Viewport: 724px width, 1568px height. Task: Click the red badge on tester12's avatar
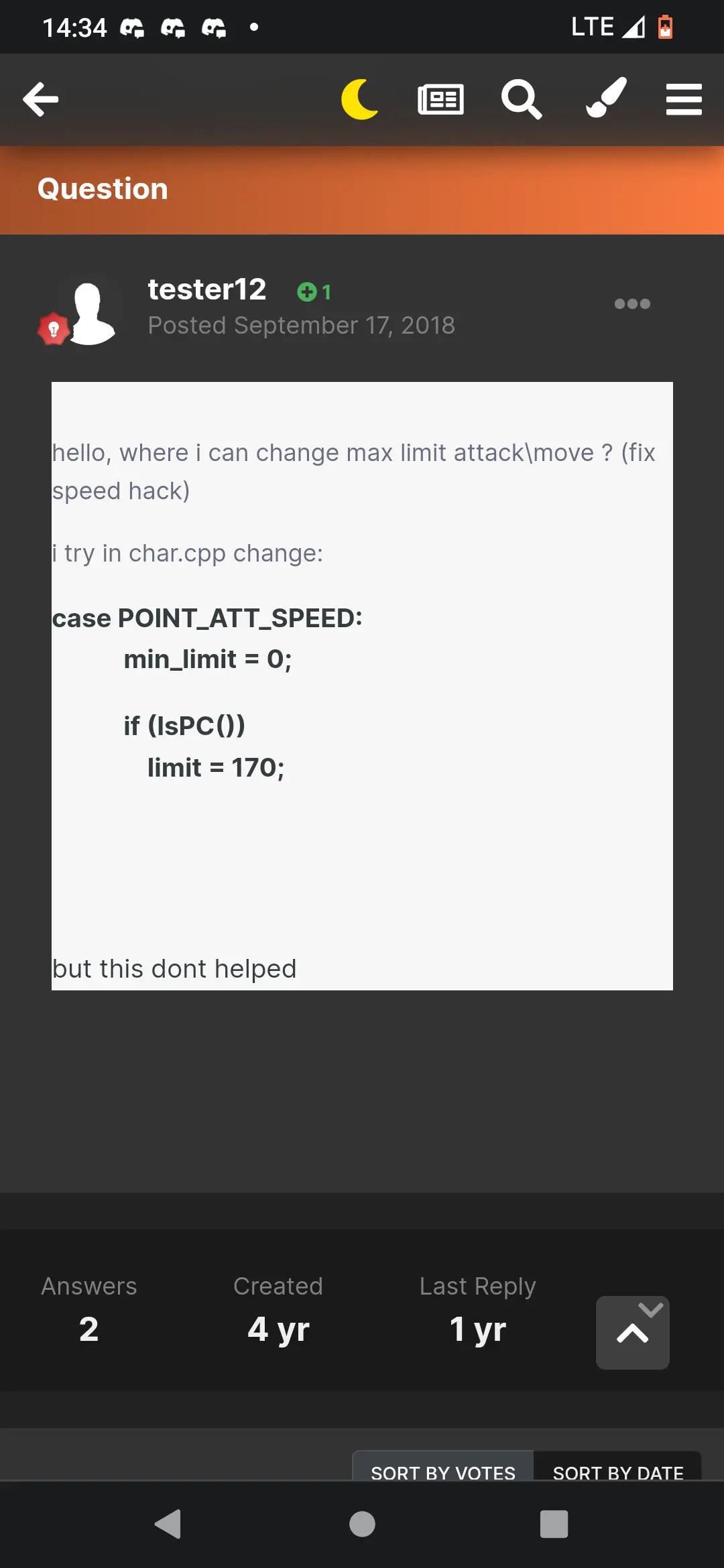click(54, 328)
